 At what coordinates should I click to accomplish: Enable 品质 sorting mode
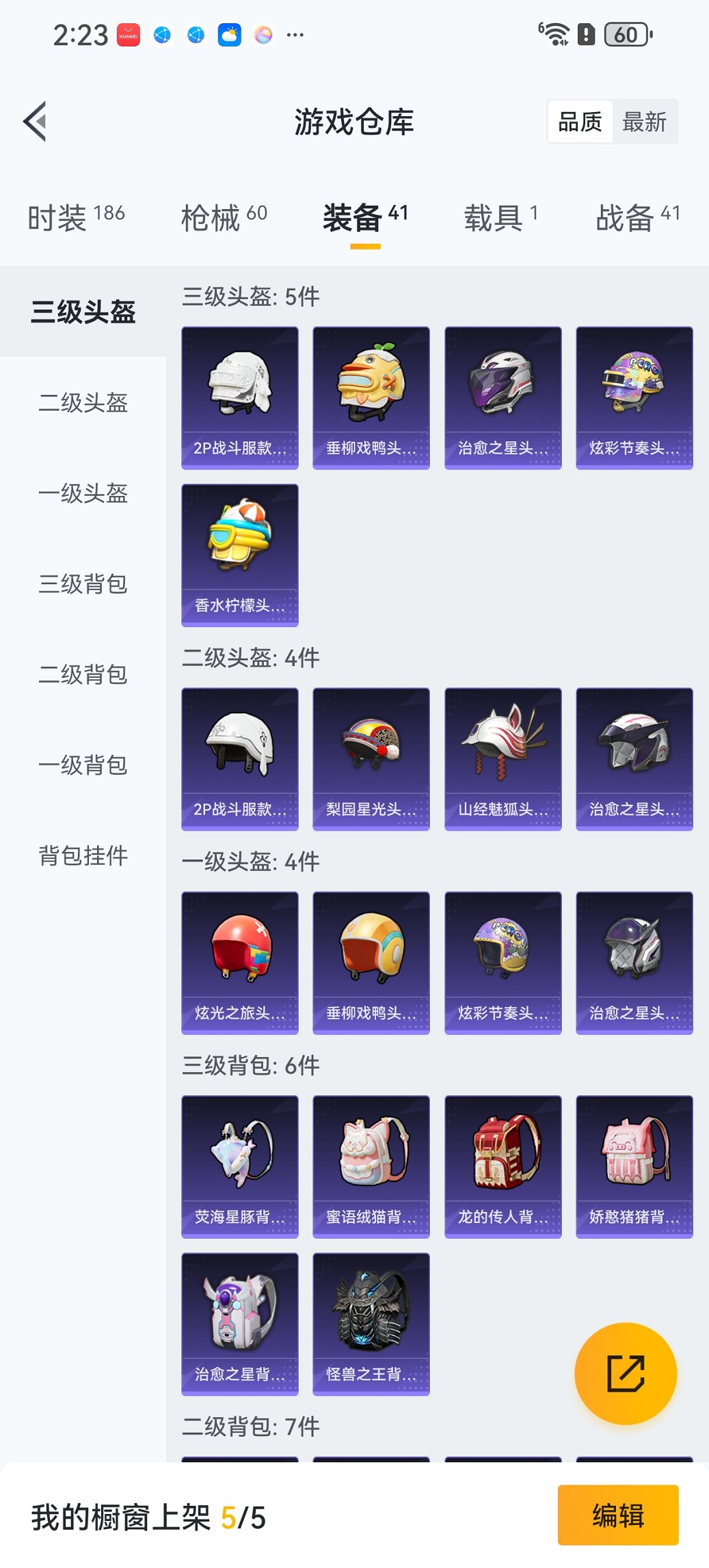tap(580, 121)
